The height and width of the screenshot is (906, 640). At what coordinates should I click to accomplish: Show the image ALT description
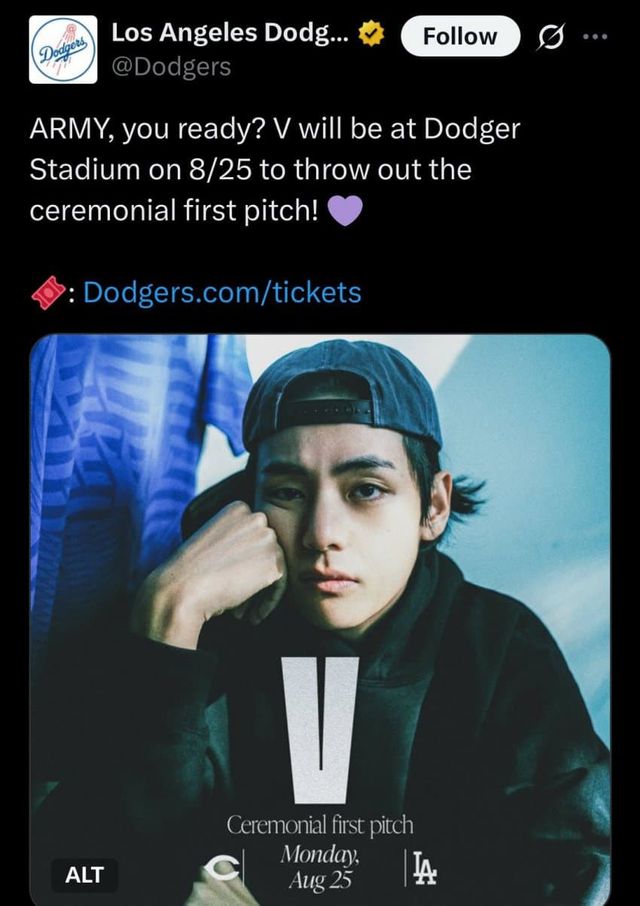[84, 874]
